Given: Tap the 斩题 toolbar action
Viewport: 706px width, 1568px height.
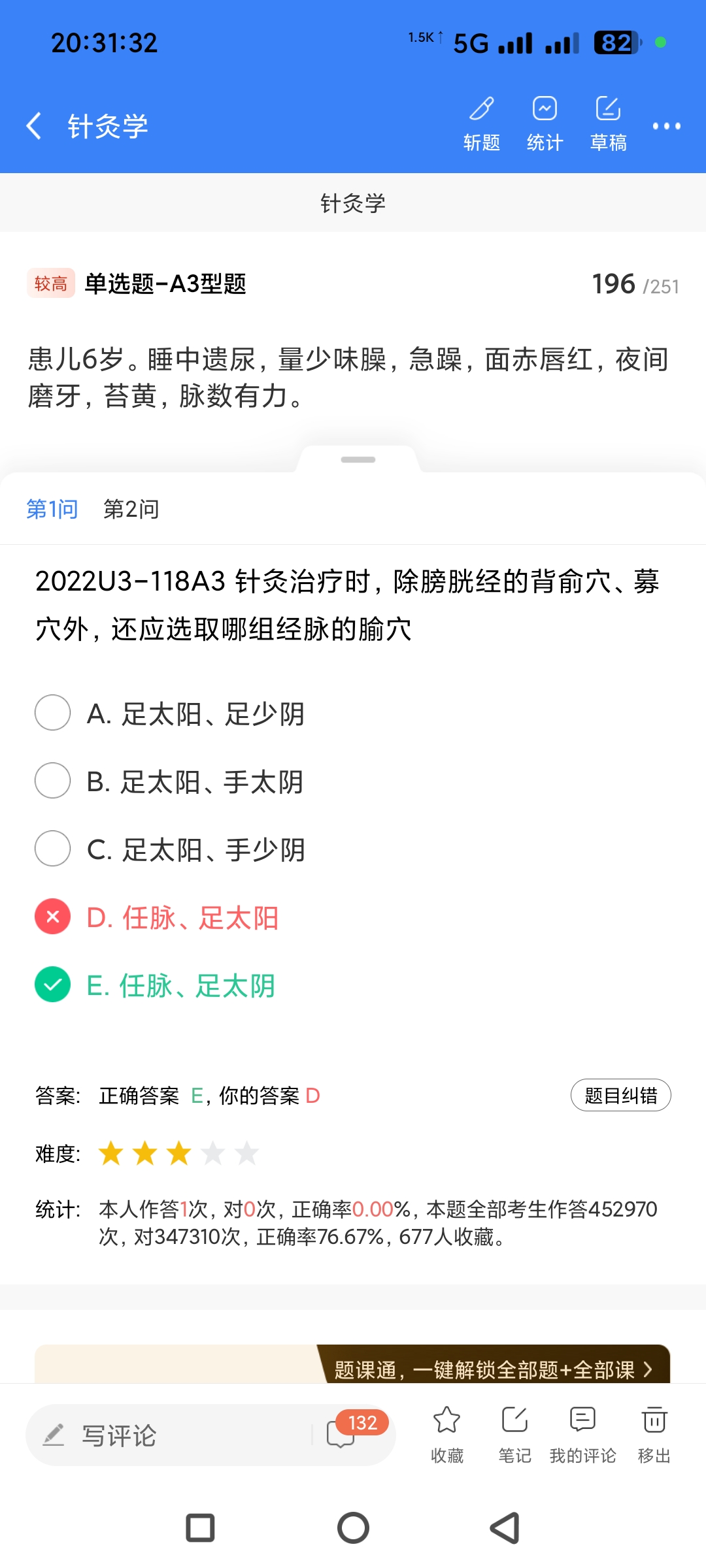Looking at the screenshot, I should click(482, 123).
